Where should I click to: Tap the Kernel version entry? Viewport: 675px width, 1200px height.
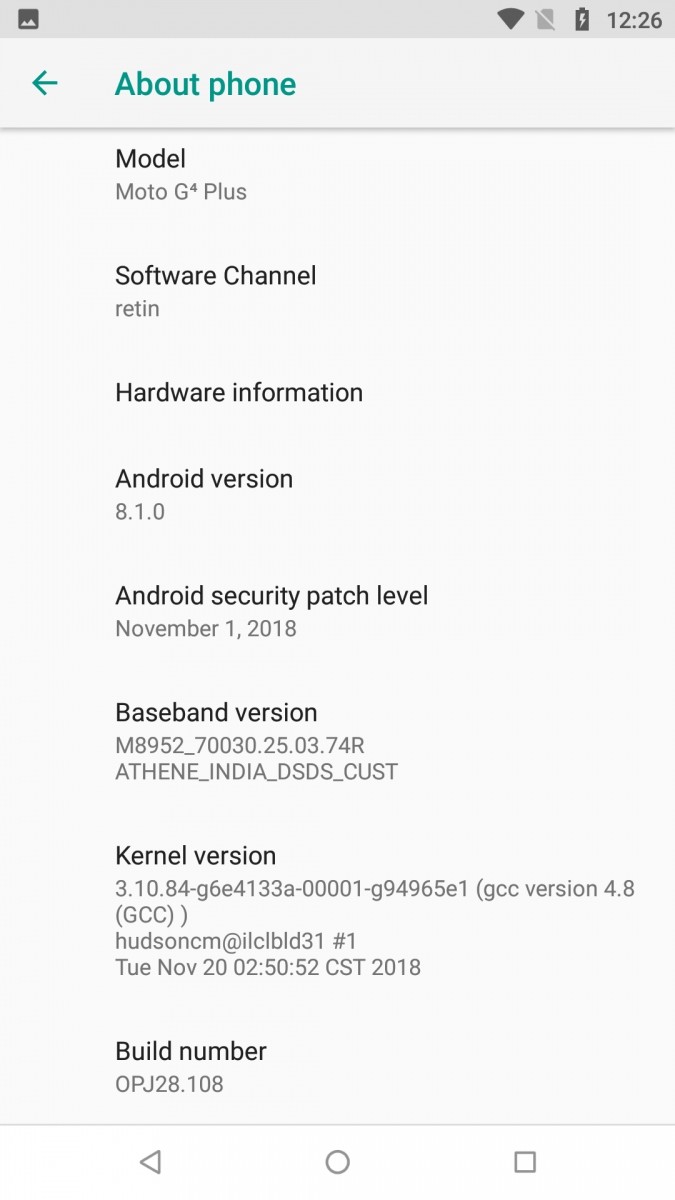pyautogui.click(x=337, y=911)
